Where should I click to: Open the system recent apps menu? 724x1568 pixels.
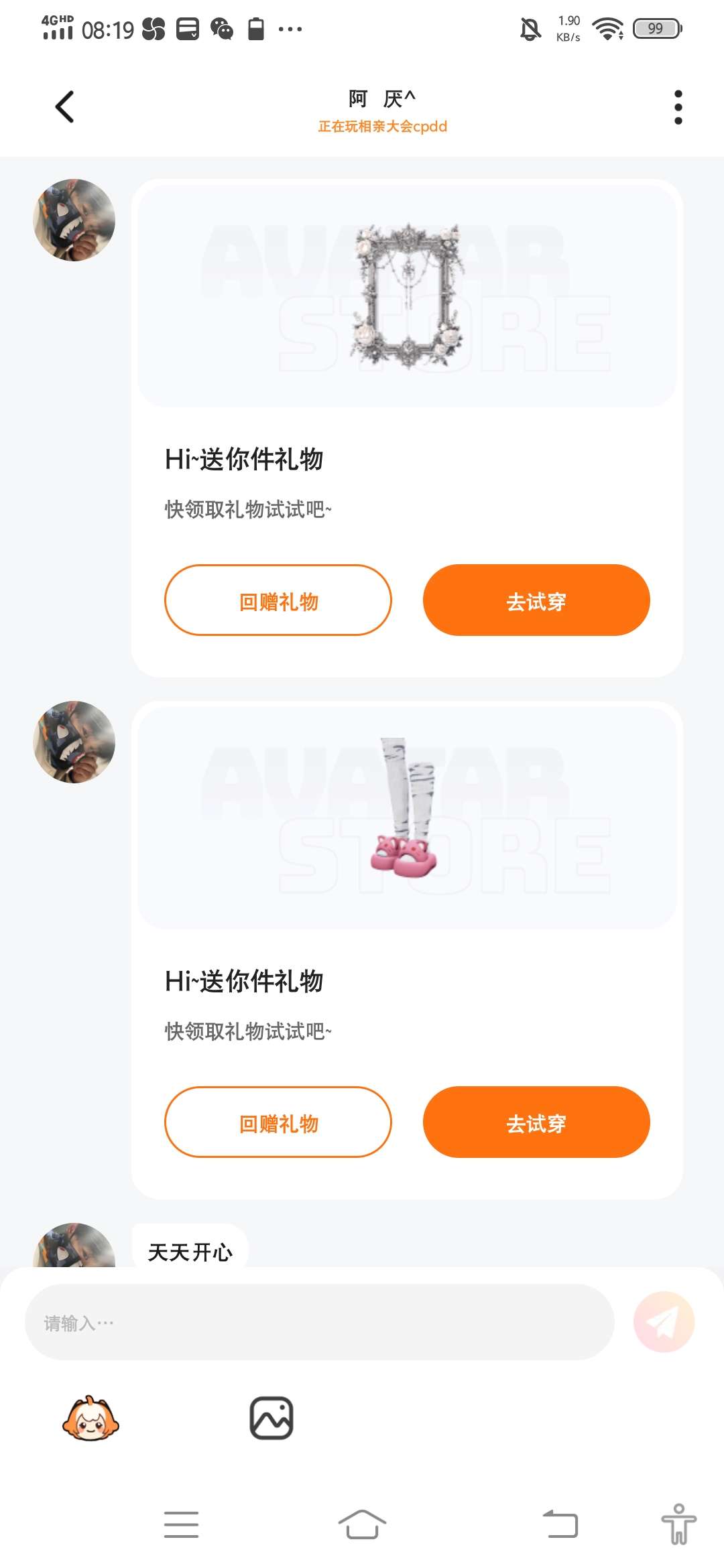[x=181, y=1524]
